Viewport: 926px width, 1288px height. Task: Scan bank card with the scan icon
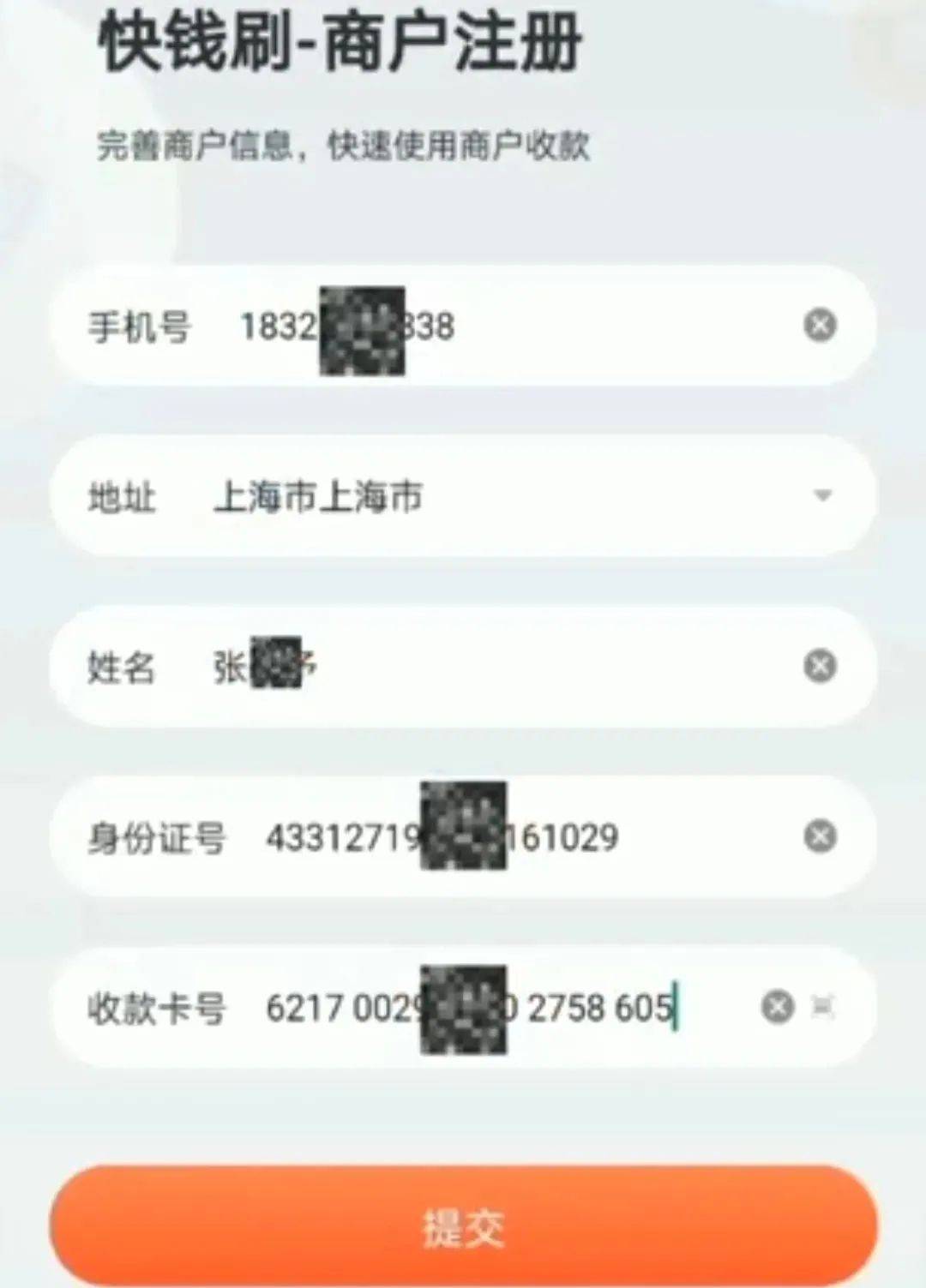823,1006
